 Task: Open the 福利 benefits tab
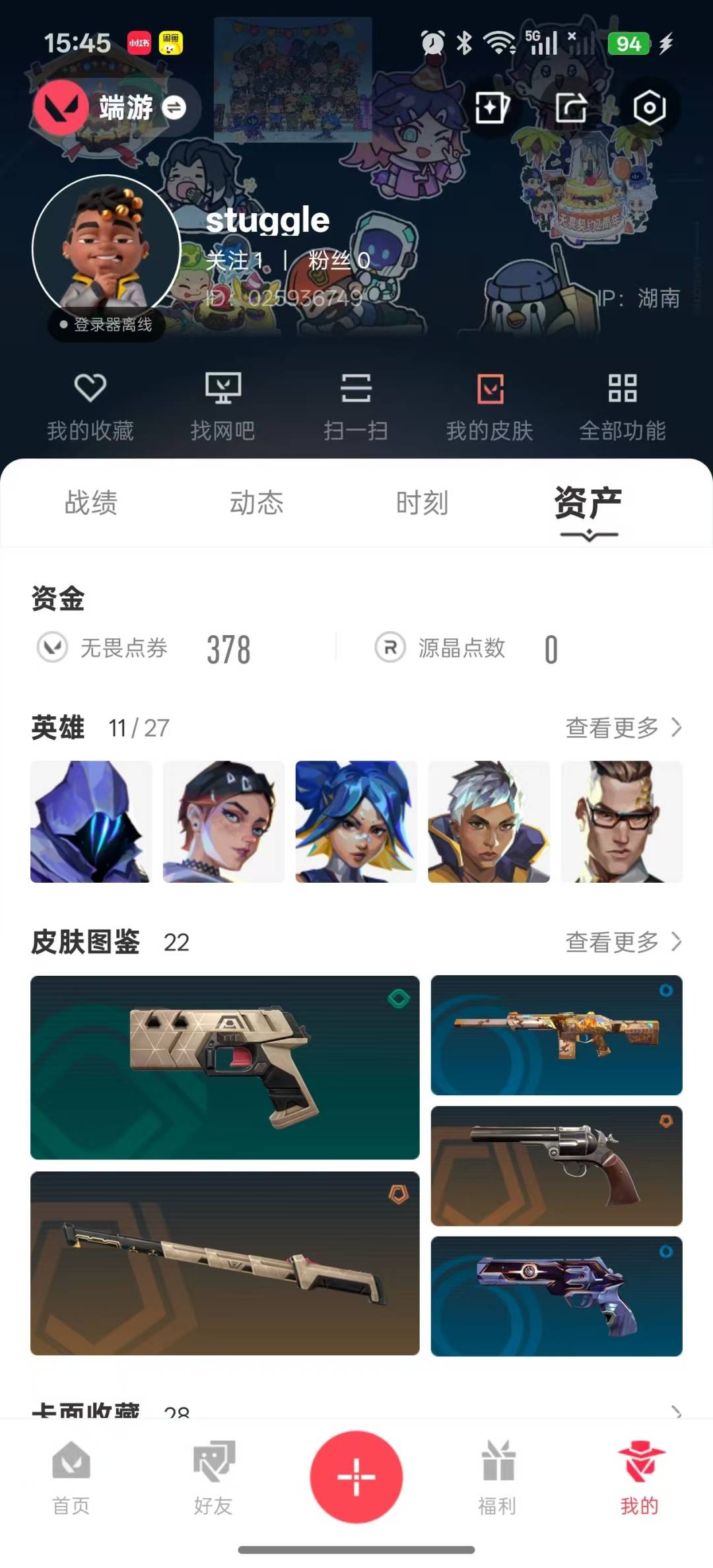[x=498, y=1479]
